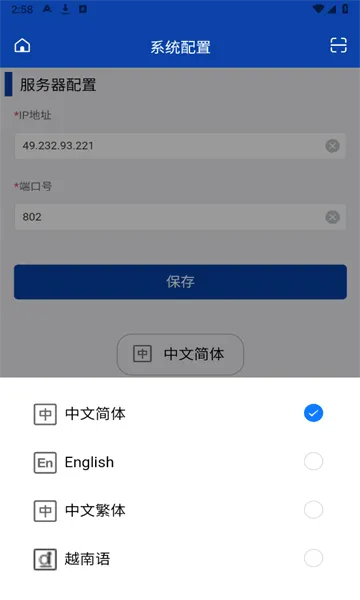The image size is (360, 600).
Task: Clear the IP地址 field
Action: click(x=332, y=146)
